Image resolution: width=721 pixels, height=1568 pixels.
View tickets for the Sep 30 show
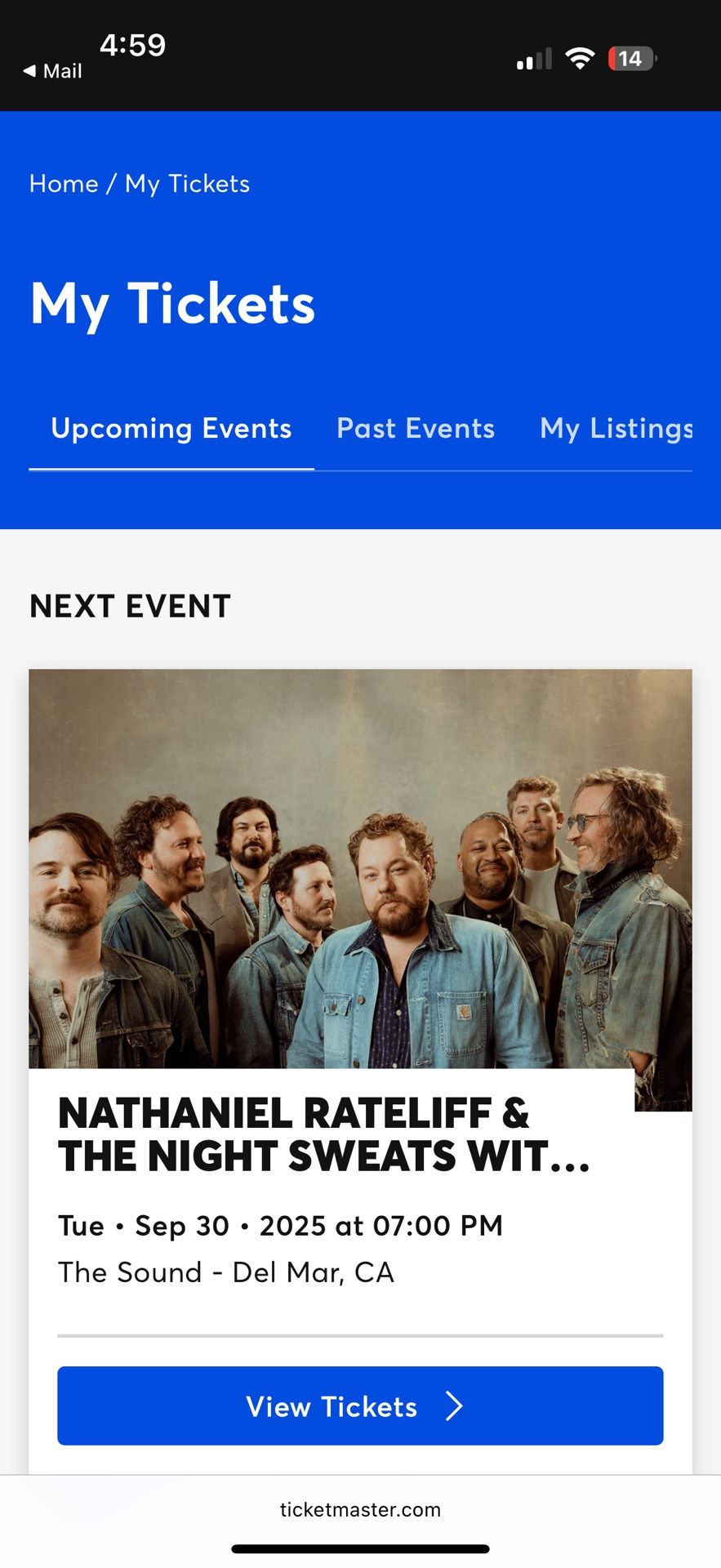pos(360,1405)
